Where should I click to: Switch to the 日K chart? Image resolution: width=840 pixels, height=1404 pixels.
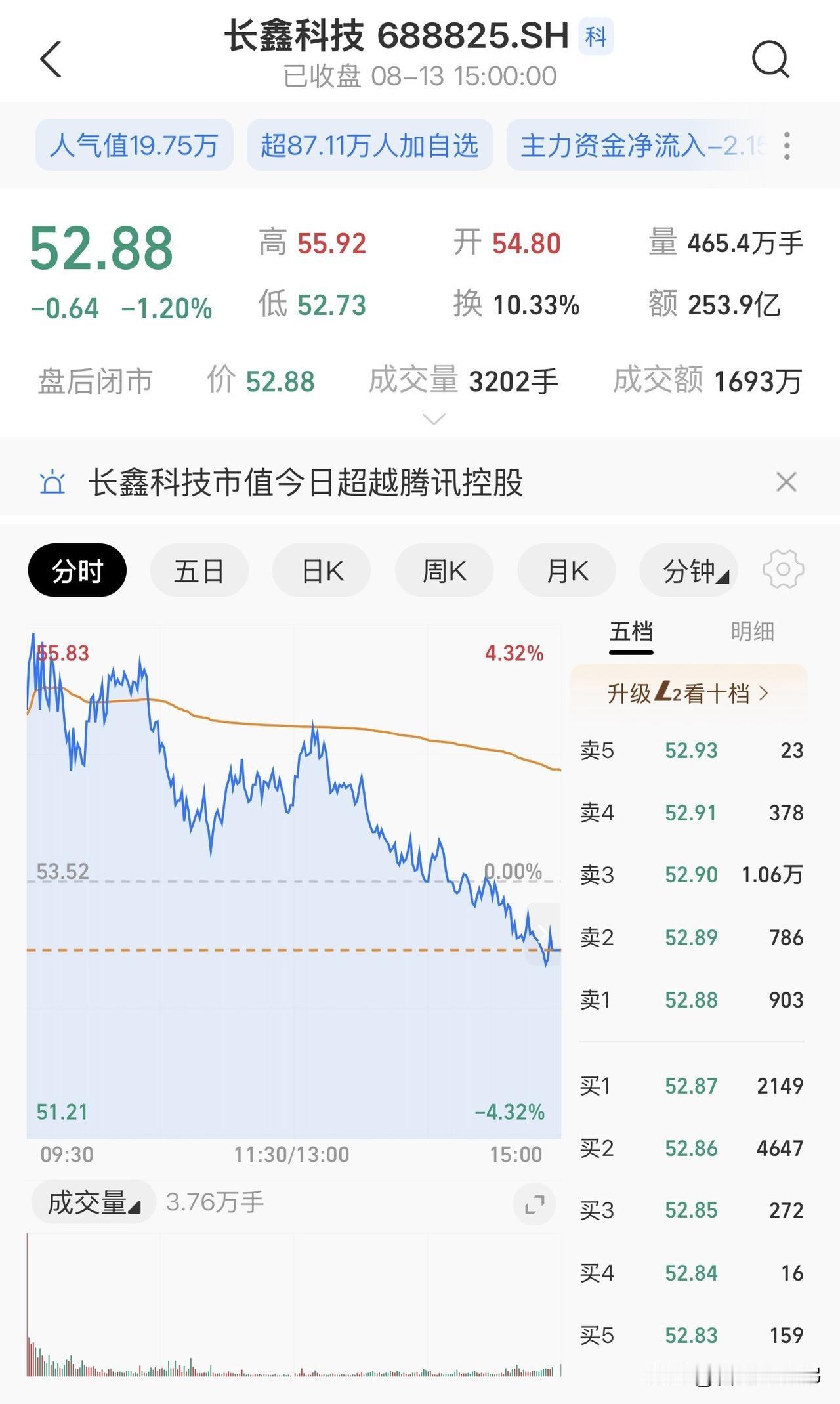322,570
